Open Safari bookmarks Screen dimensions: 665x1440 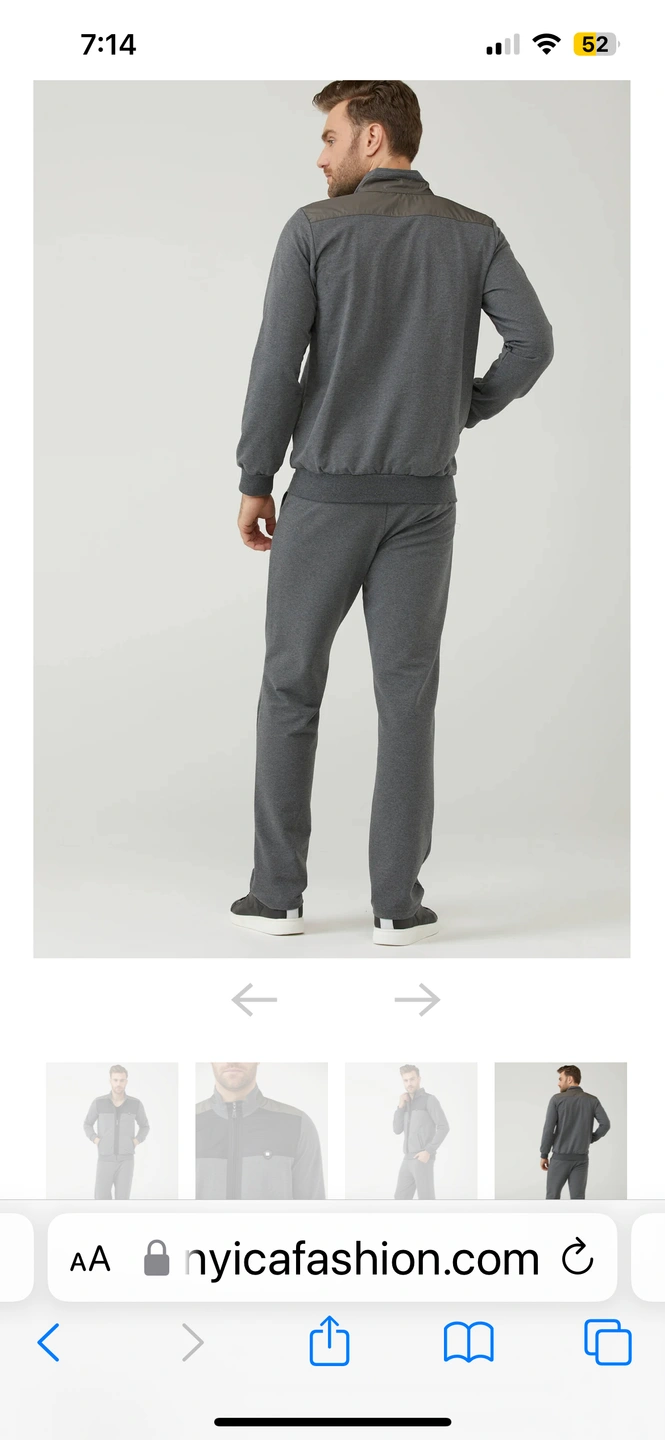coord(468,1343)
